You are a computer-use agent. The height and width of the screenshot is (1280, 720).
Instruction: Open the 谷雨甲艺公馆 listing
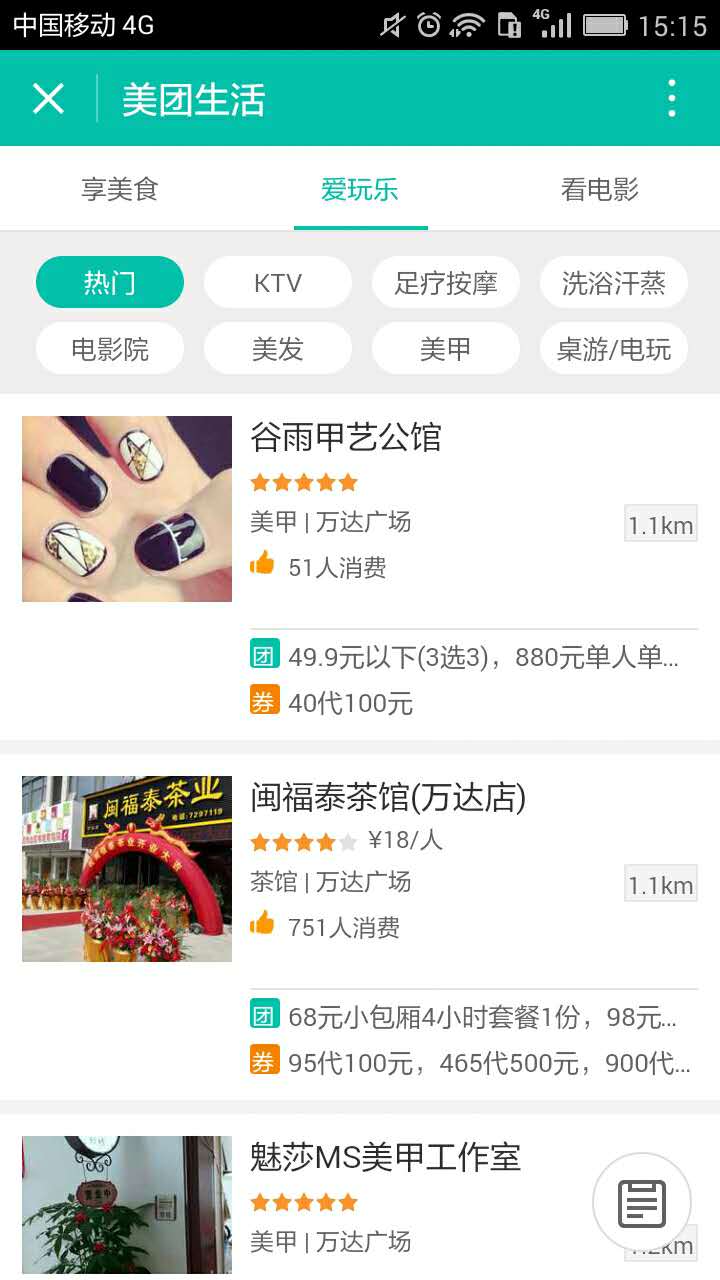[345, 437]
